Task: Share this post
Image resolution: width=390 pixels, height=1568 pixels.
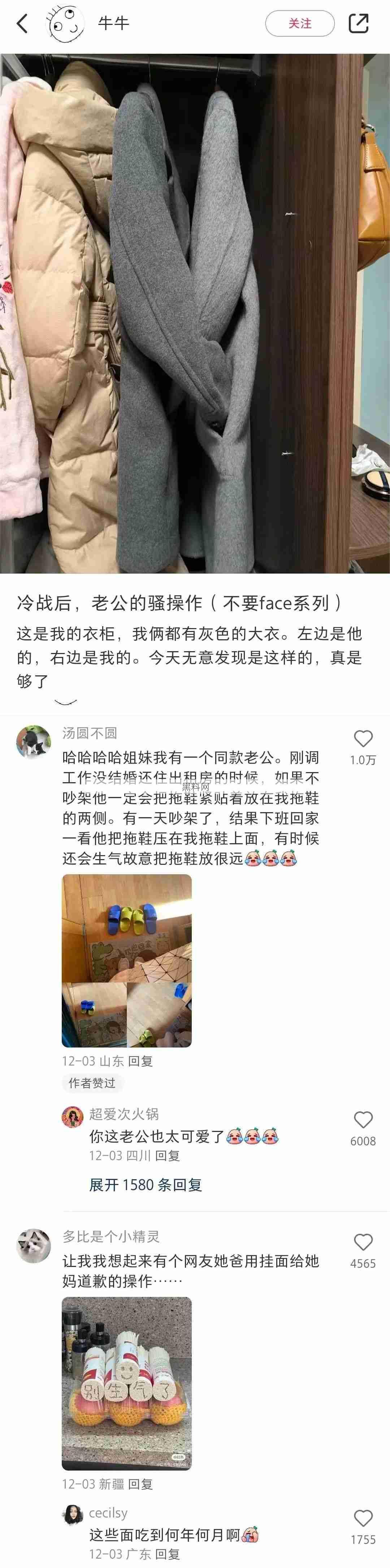Action: click(x=358, y=24)
